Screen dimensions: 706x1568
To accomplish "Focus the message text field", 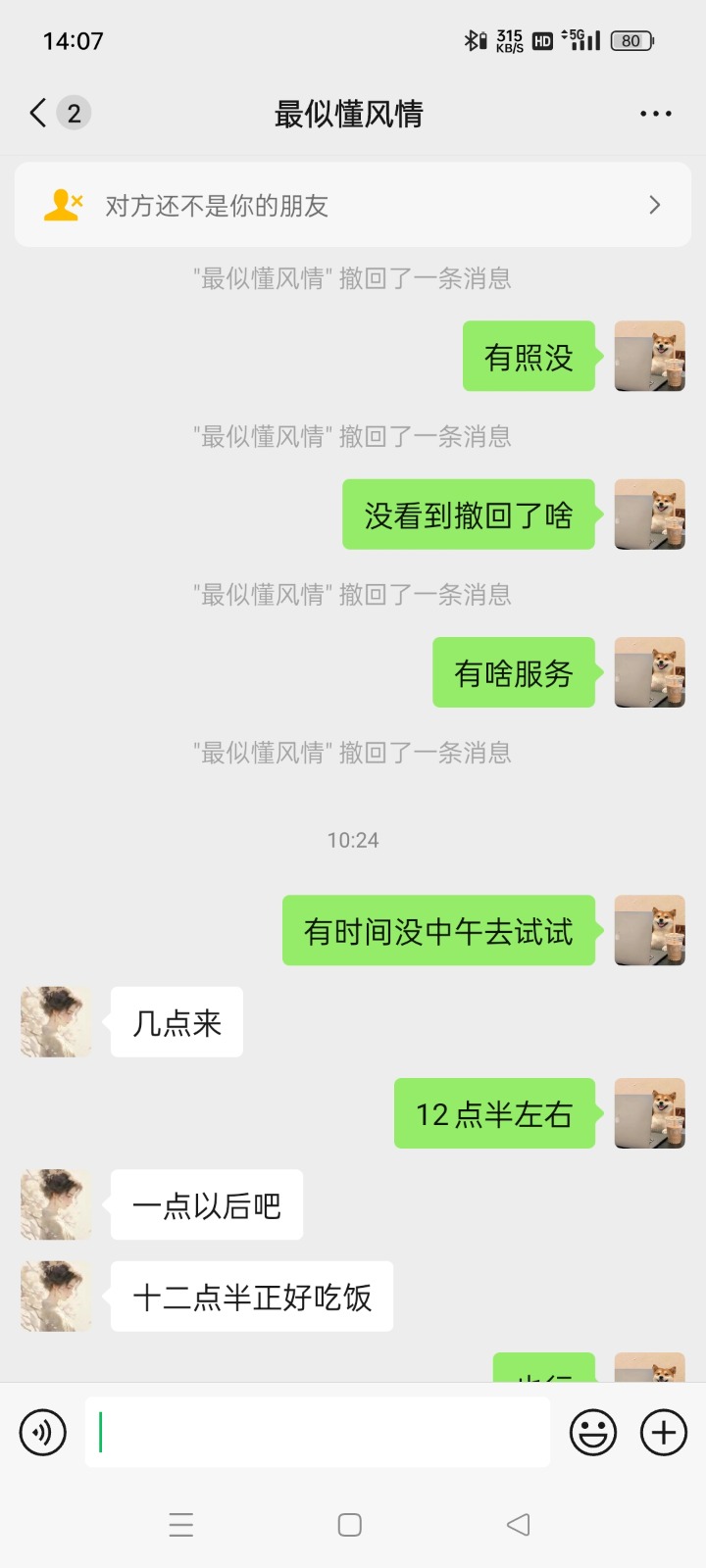I will click(318, 1433).
